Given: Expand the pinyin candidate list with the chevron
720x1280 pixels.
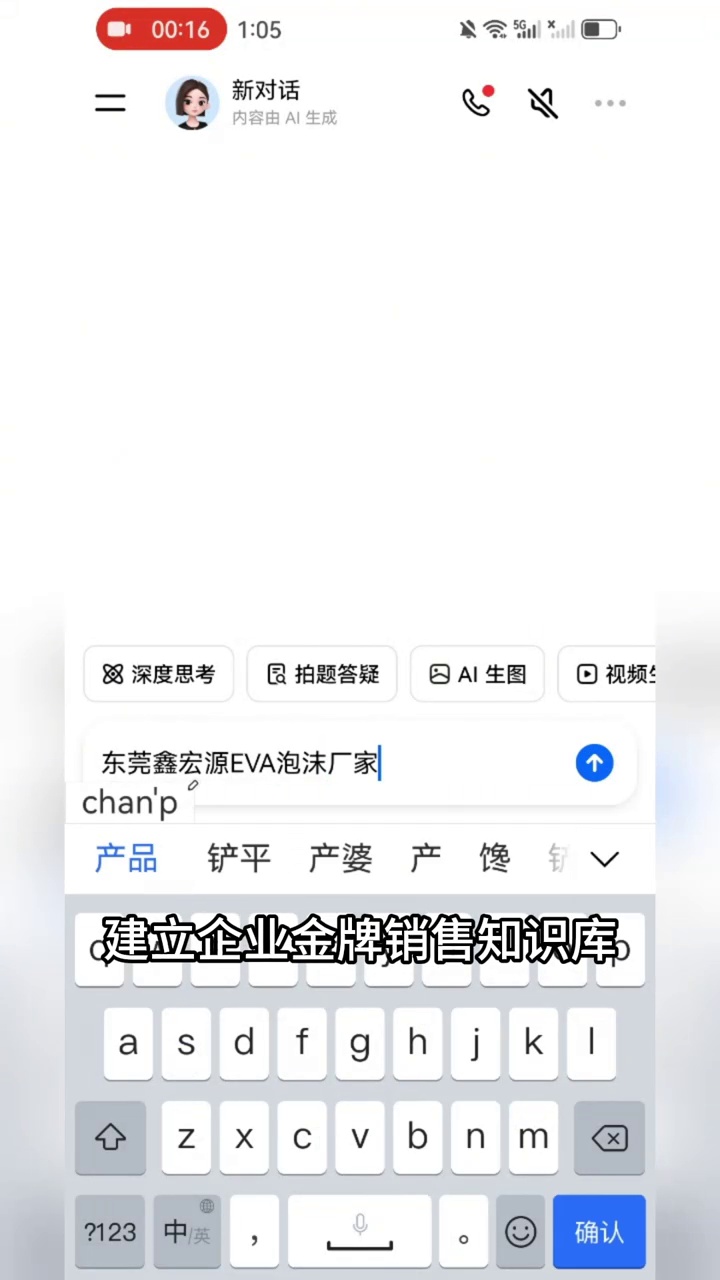Looking at the screenshot, I should pos(605,859).
